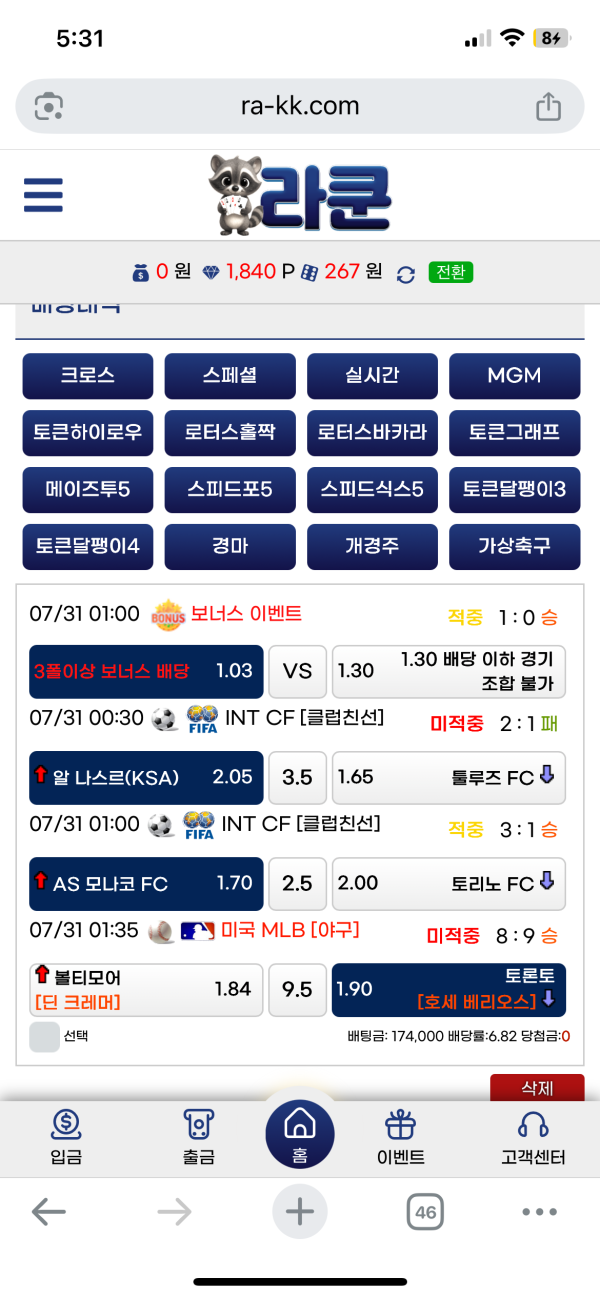Tap the red 삭제 button
The image size is (600, 1298).
537,1088
